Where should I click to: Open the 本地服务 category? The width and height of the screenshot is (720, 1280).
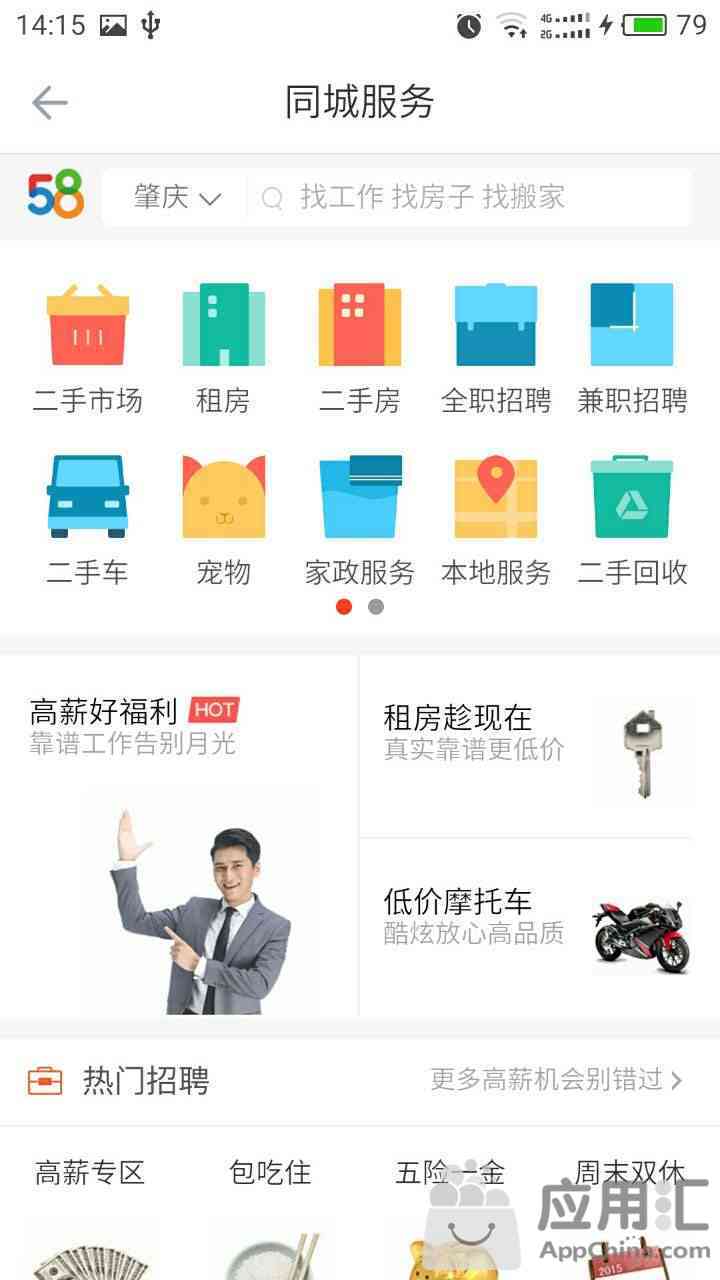tap(496, 518)
